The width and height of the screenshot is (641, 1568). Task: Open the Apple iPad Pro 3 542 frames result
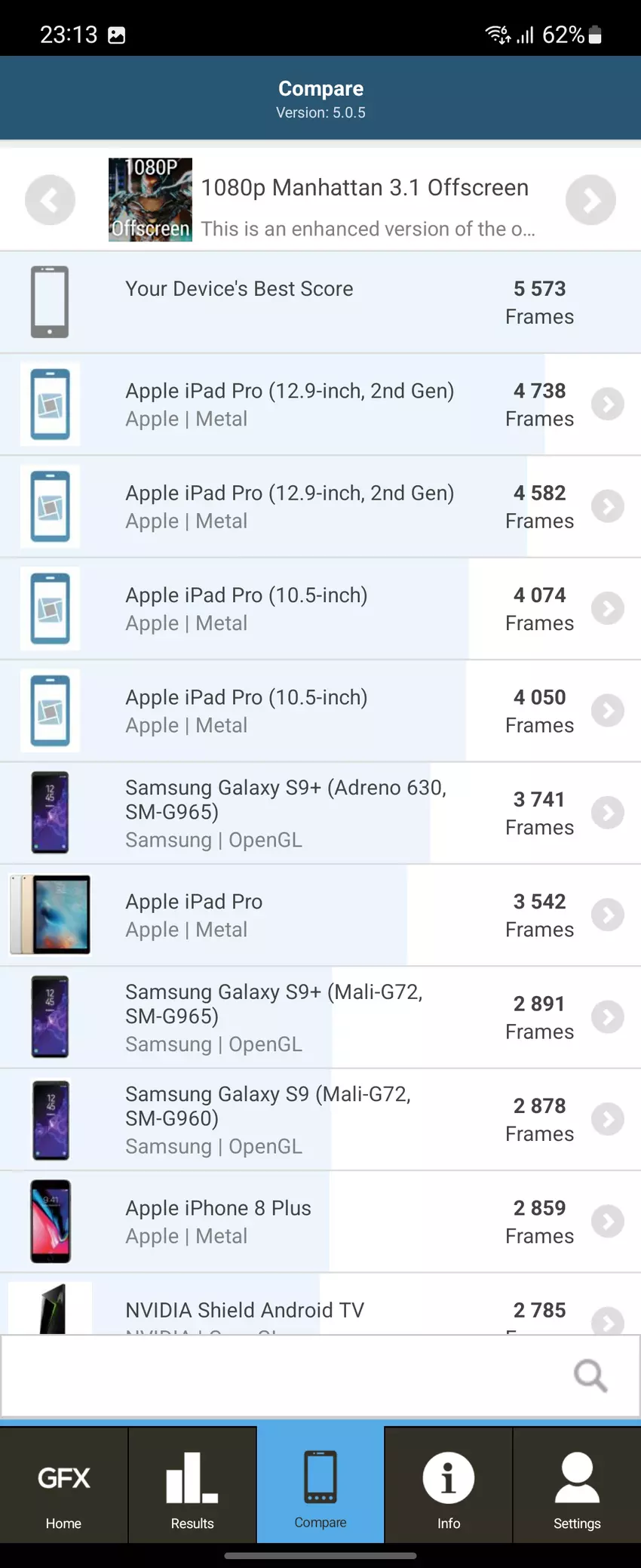tap(320, 915)
